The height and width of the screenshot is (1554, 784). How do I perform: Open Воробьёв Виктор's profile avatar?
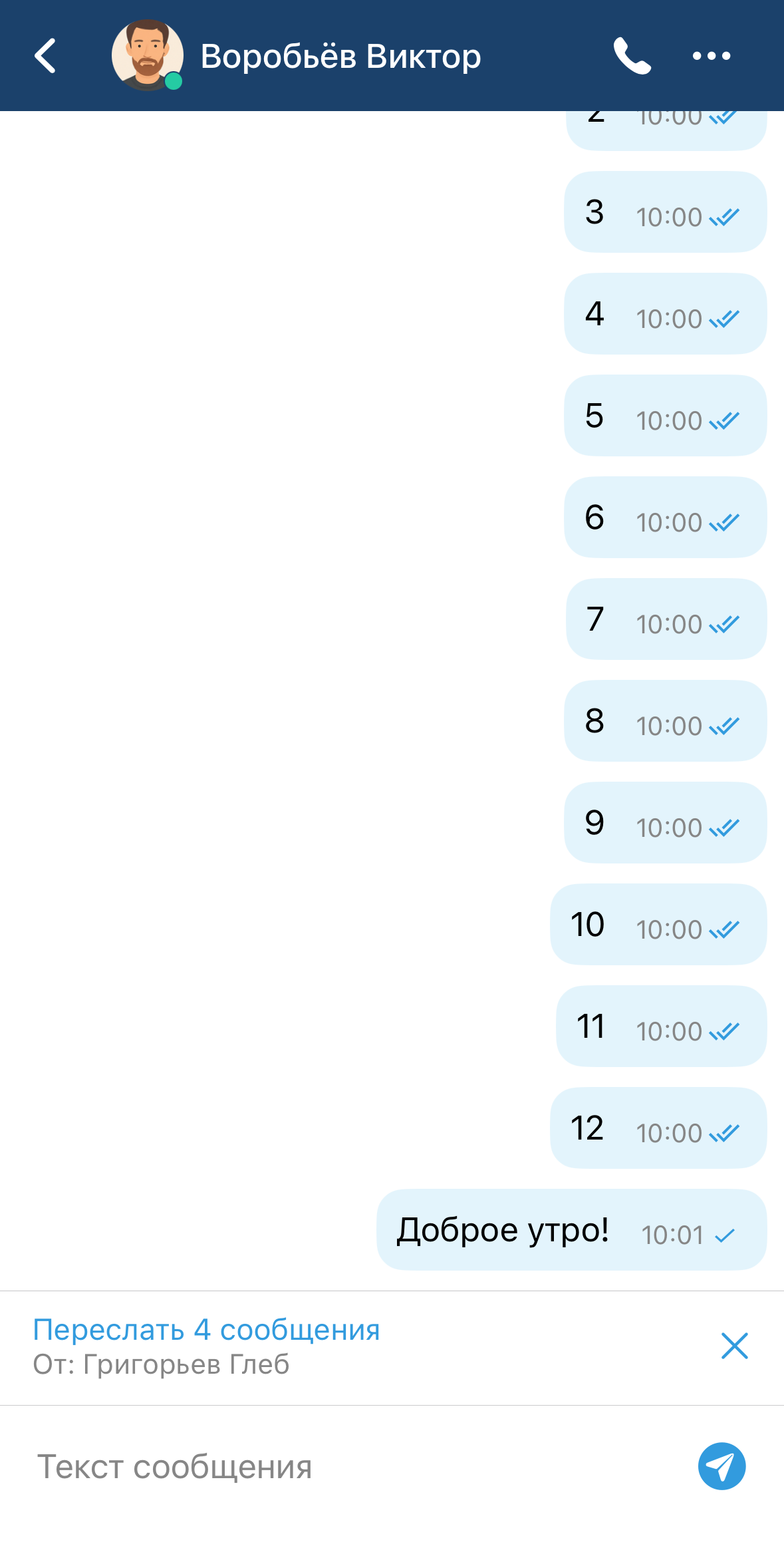point(147,56)
